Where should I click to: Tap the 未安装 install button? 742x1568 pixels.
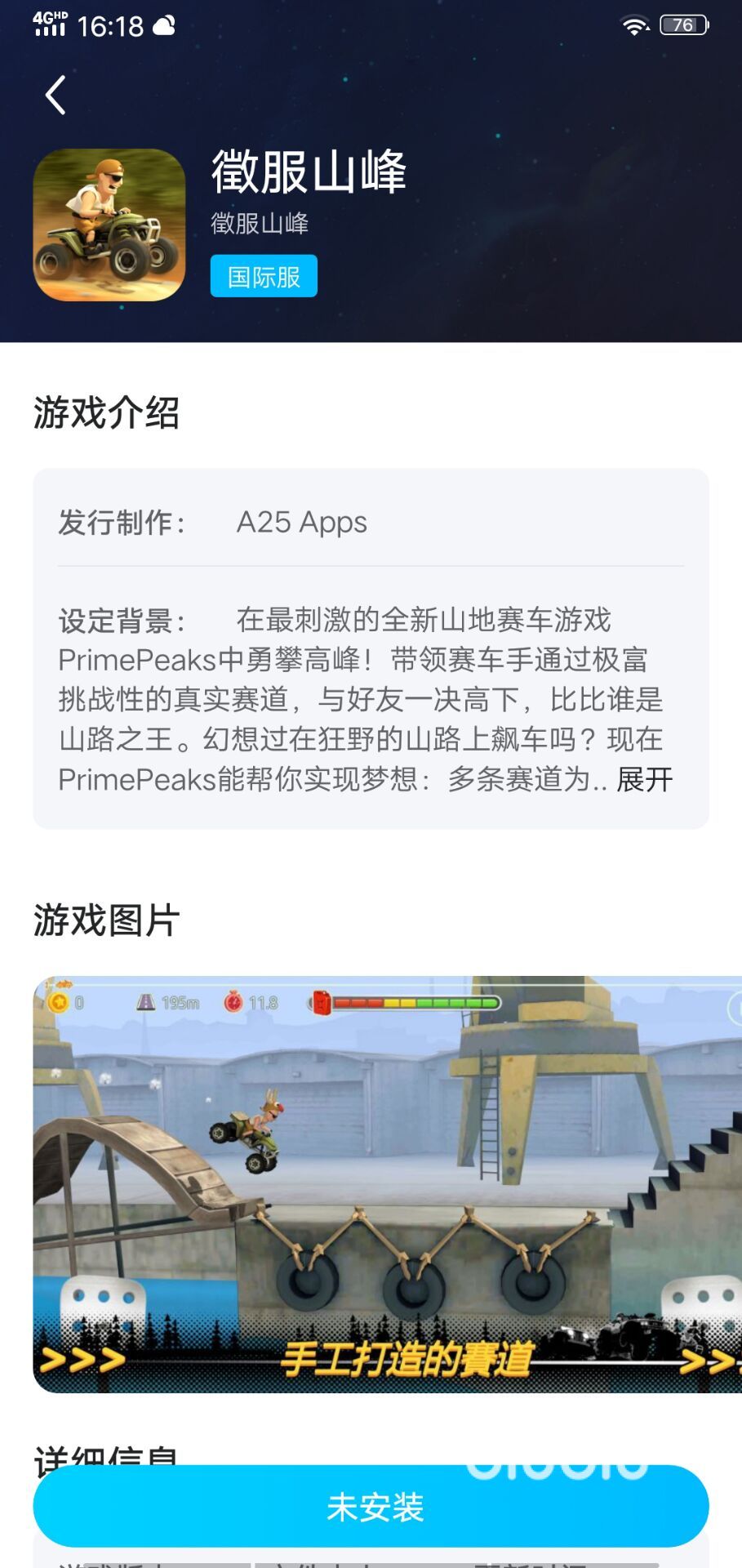(371, 1507)
